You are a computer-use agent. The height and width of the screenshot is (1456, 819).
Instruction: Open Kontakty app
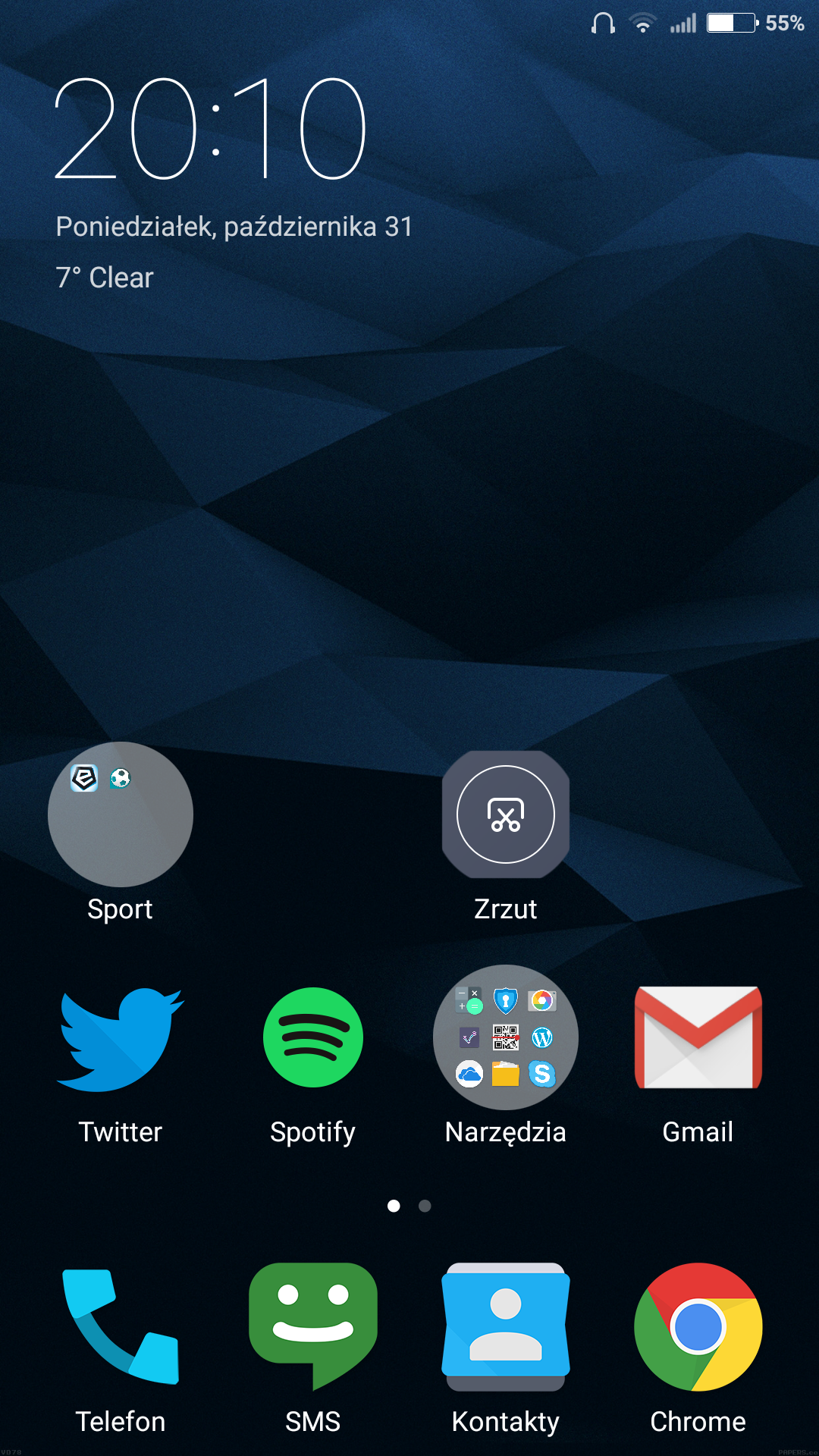tap(506, 1327)
